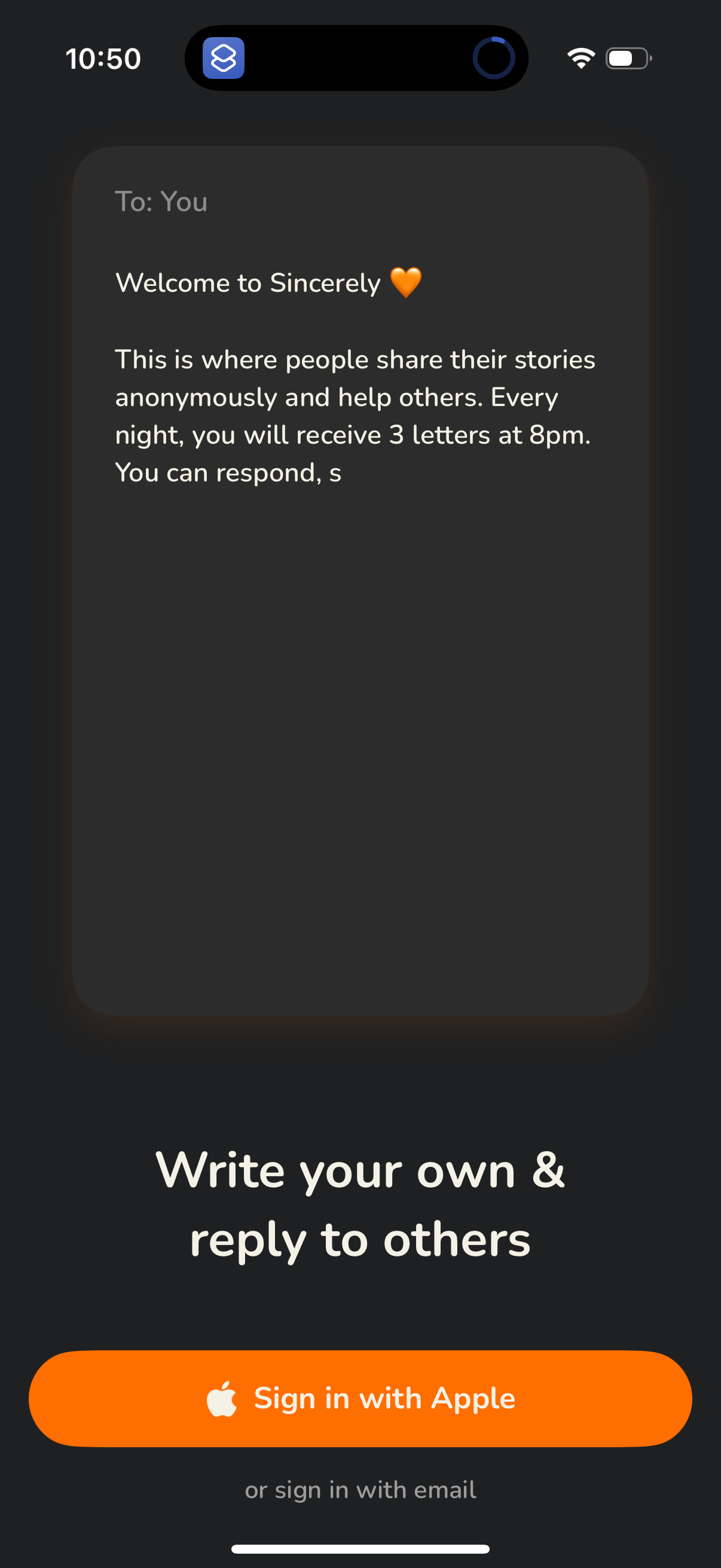Tap the clock showing 10:50
Viewport: 721px width, 1568px height.
pos(103,58)
